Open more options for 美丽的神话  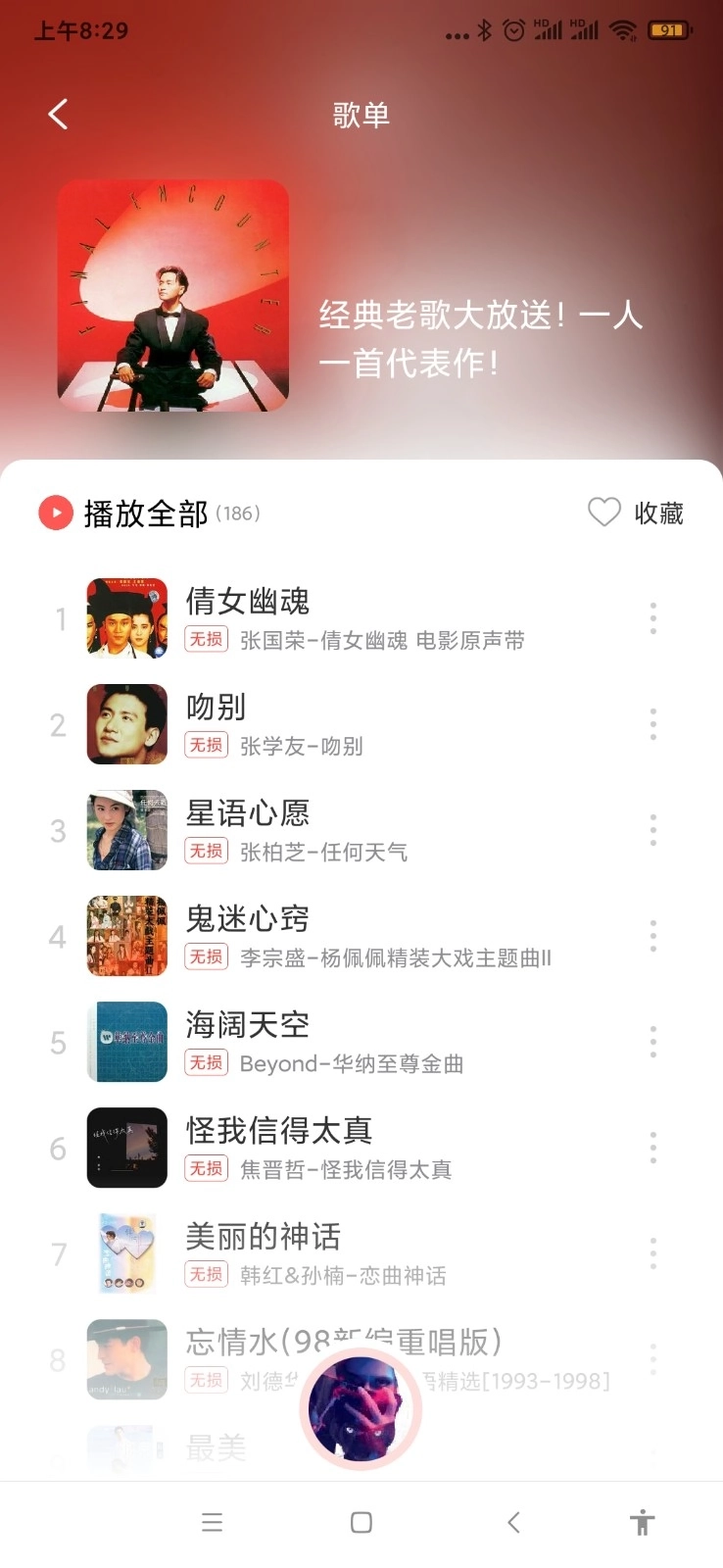[653, 1253]
